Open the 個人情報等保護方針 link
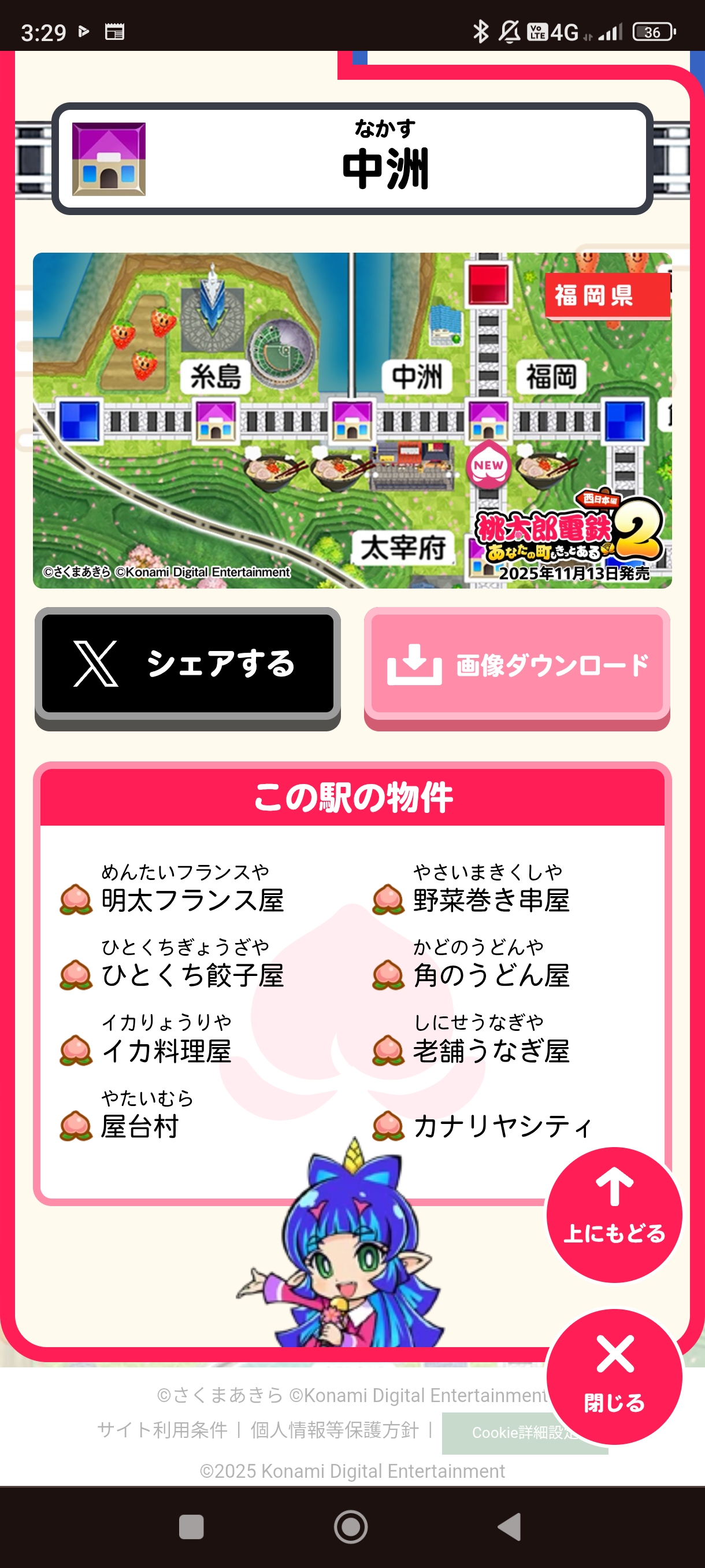 tap(334, 1430)
